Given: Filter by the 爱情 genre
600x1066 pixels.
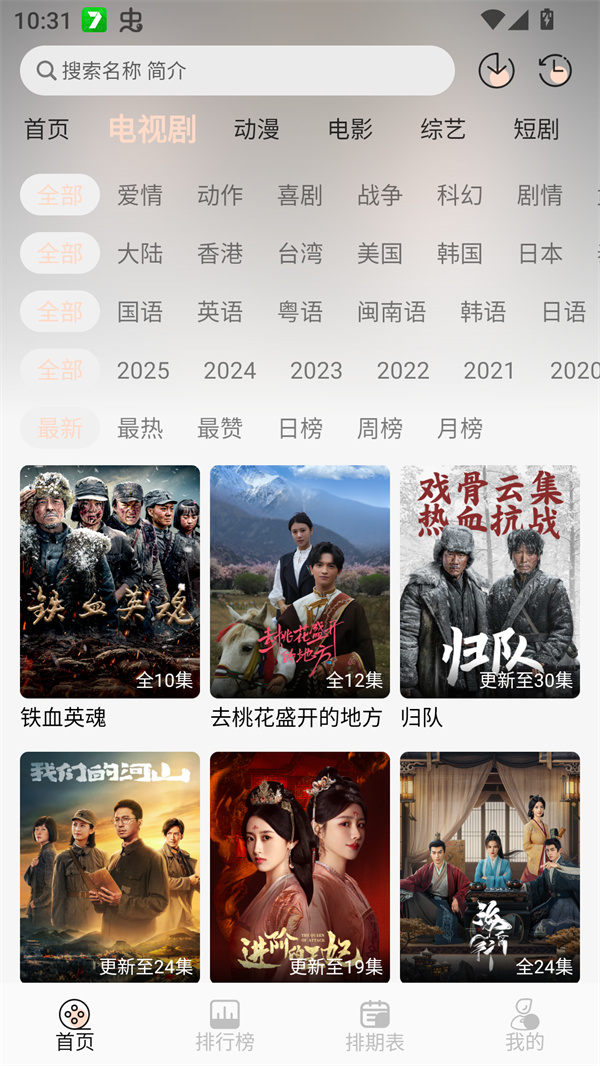Looking at the screenshot, I should (140, 195).
